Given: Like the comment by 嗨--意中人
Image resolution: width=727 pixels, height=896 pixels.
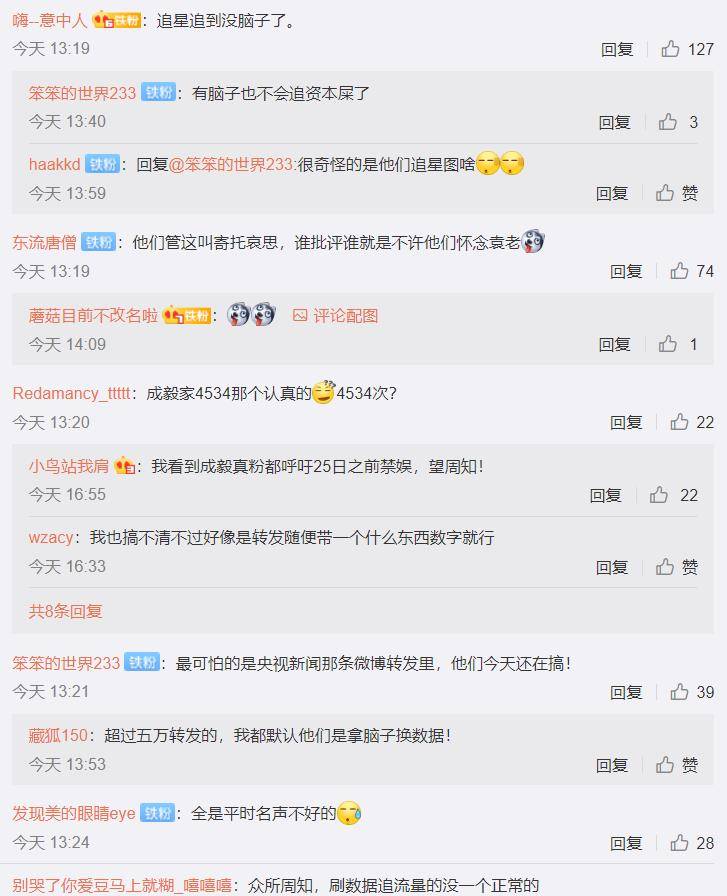Looking at the screenshot, I should (x=671, y=49).
